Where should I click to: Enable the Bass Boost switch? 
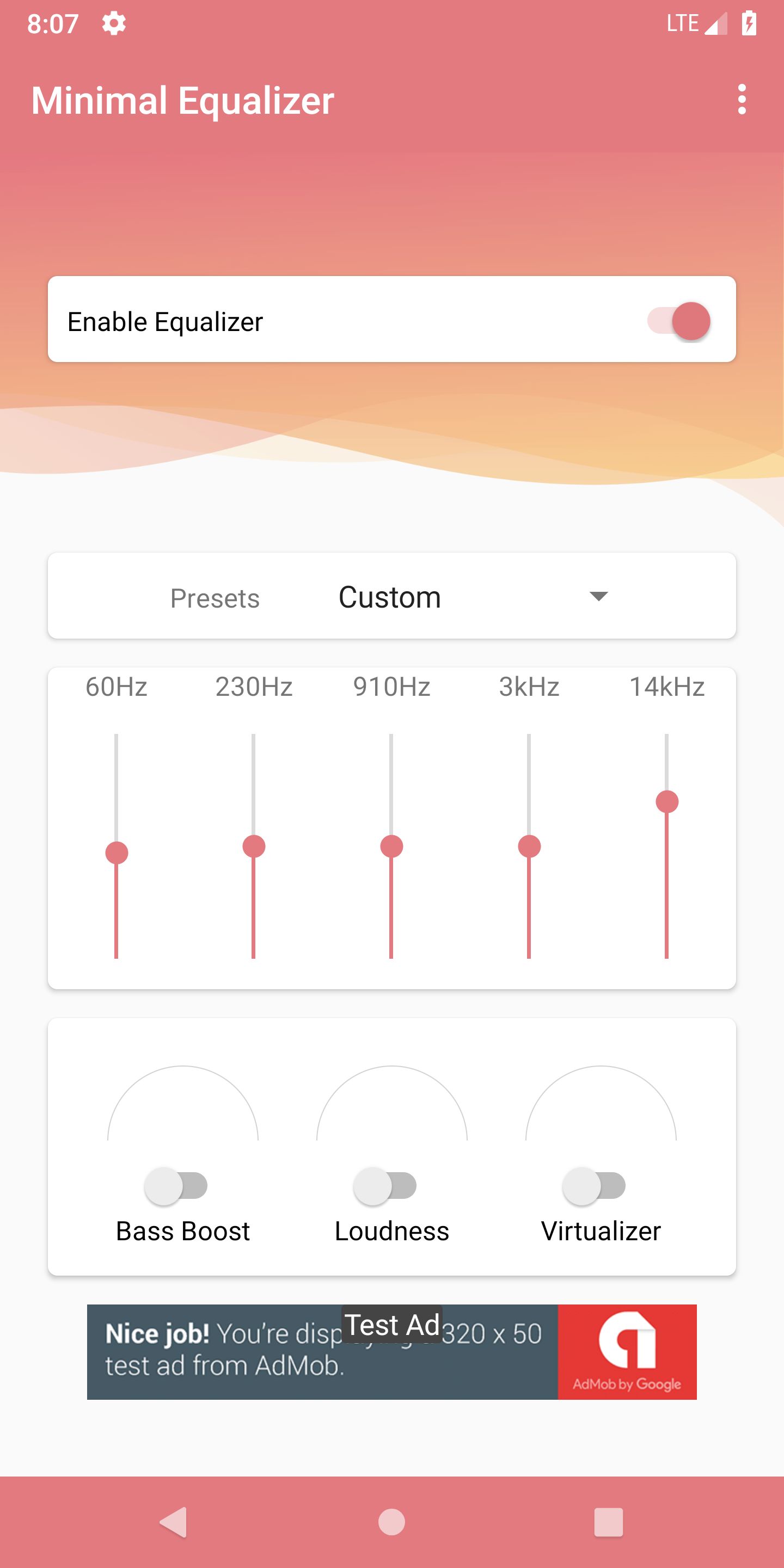[176, 1186]
